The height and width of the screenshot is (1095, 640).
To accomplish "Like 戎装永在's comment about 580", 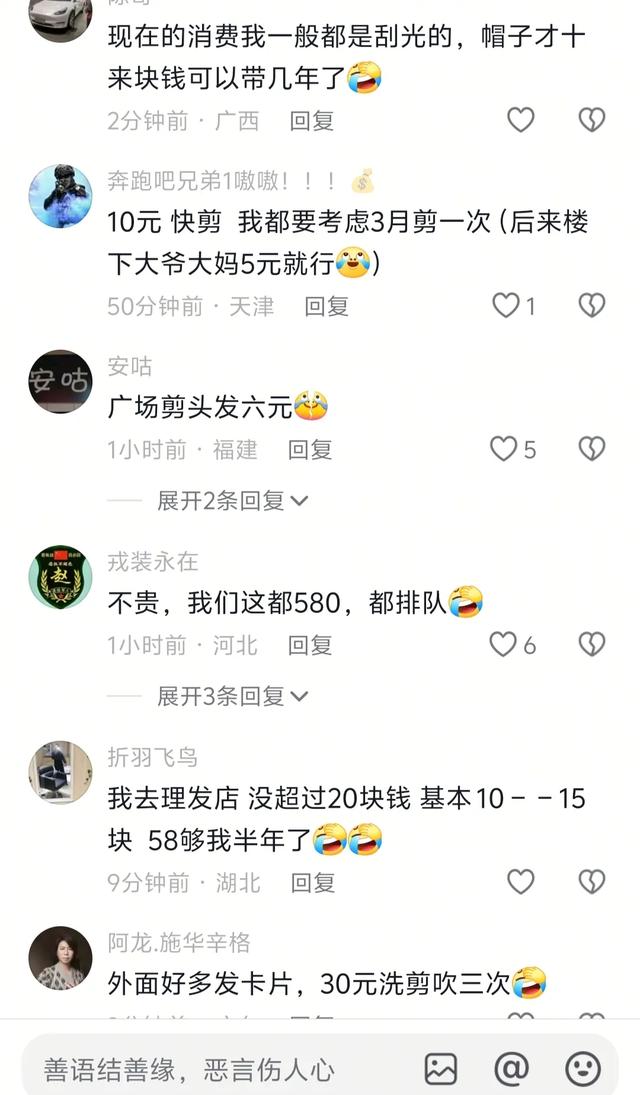I will (x=504, y=645).
